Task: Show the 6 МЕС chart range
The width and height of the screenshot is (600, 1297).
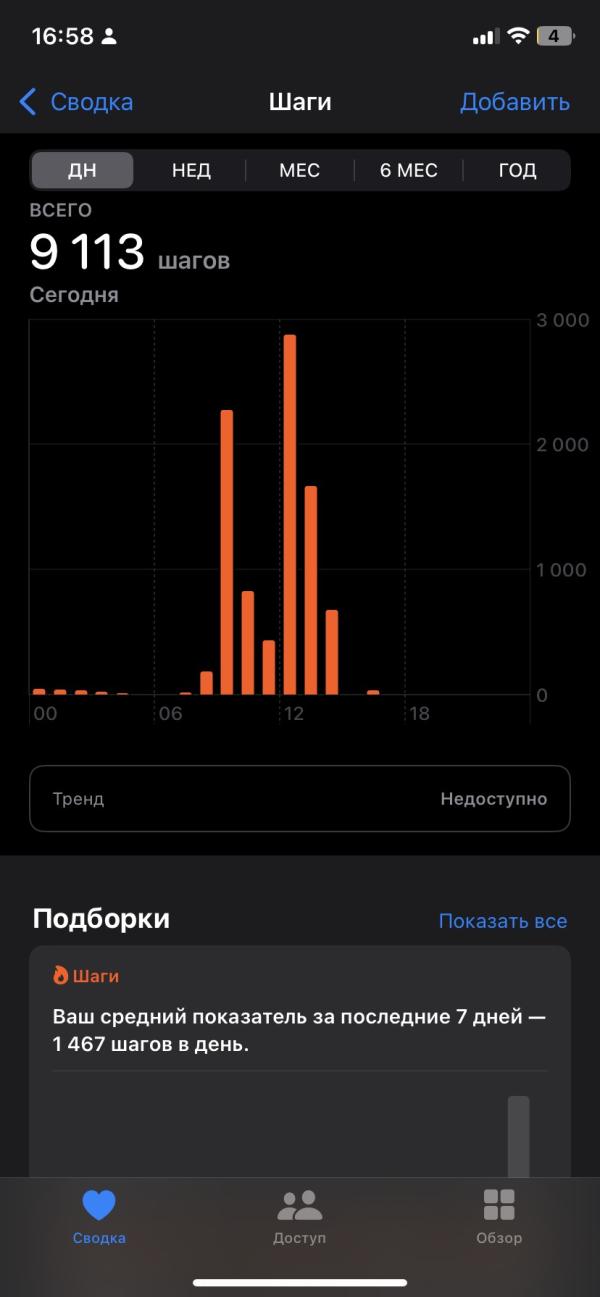Action: (408, 170)
